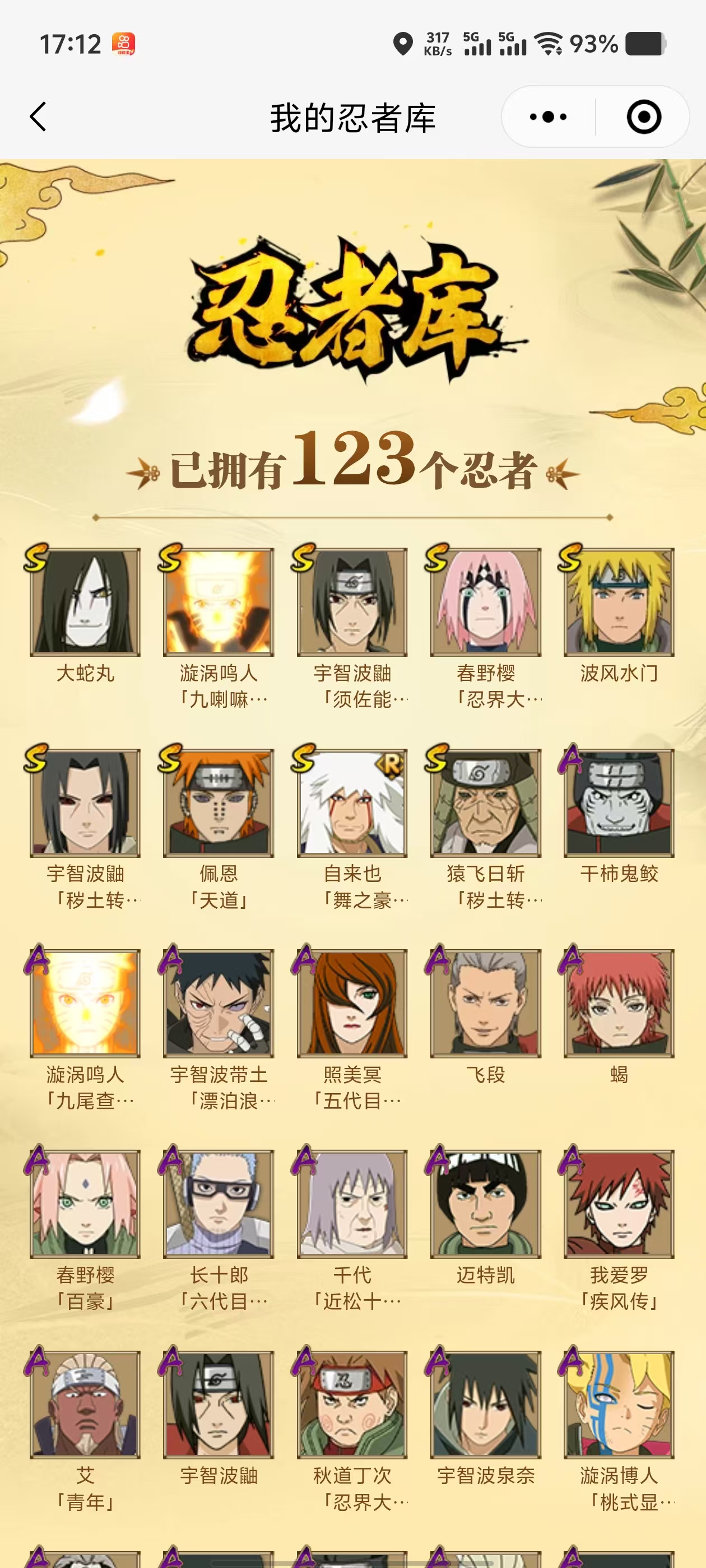View the 迈特凯 ninja card

coord(485,1203)
